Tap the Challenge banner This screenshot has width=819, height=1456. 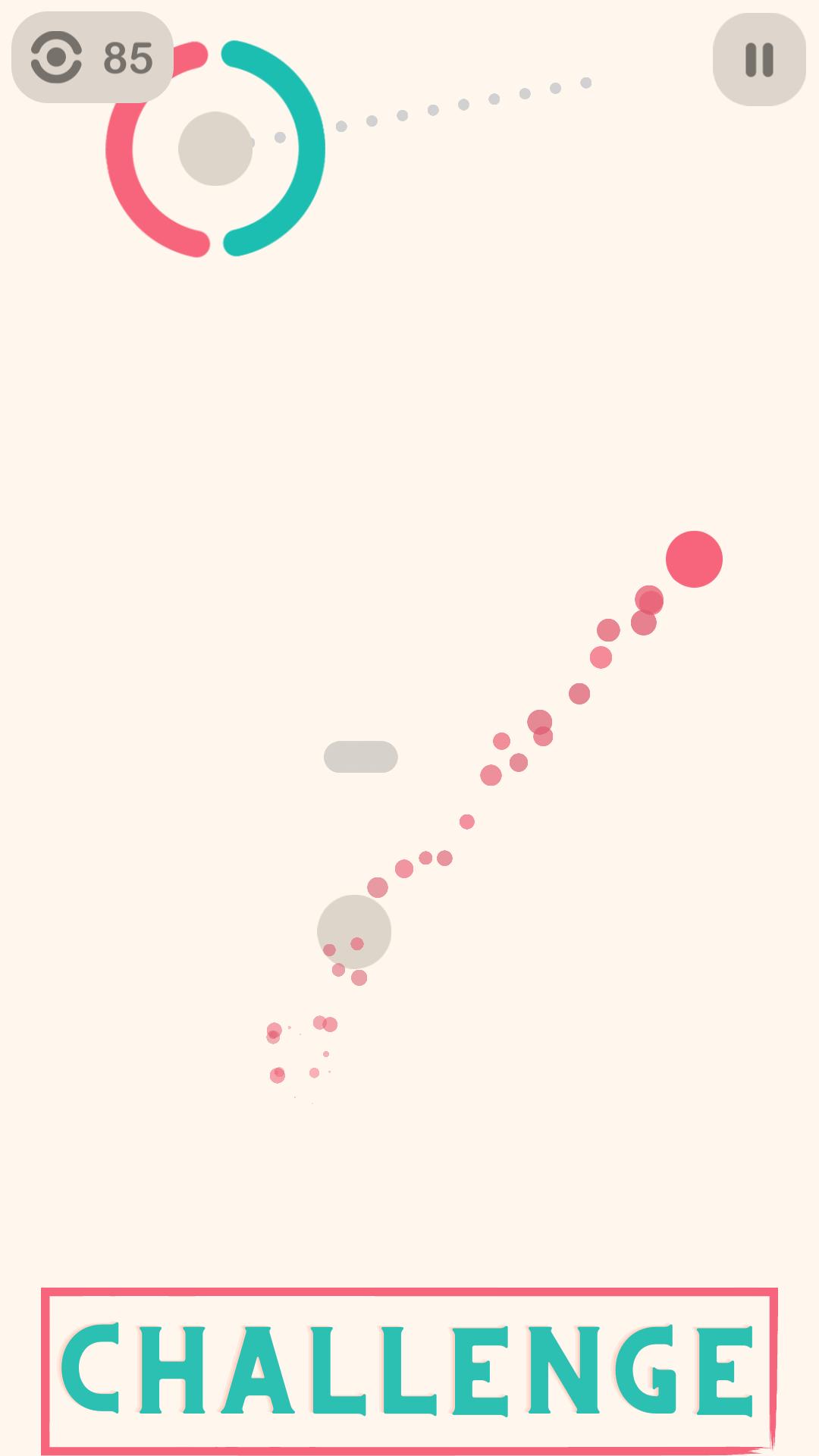pos(409,1370)
